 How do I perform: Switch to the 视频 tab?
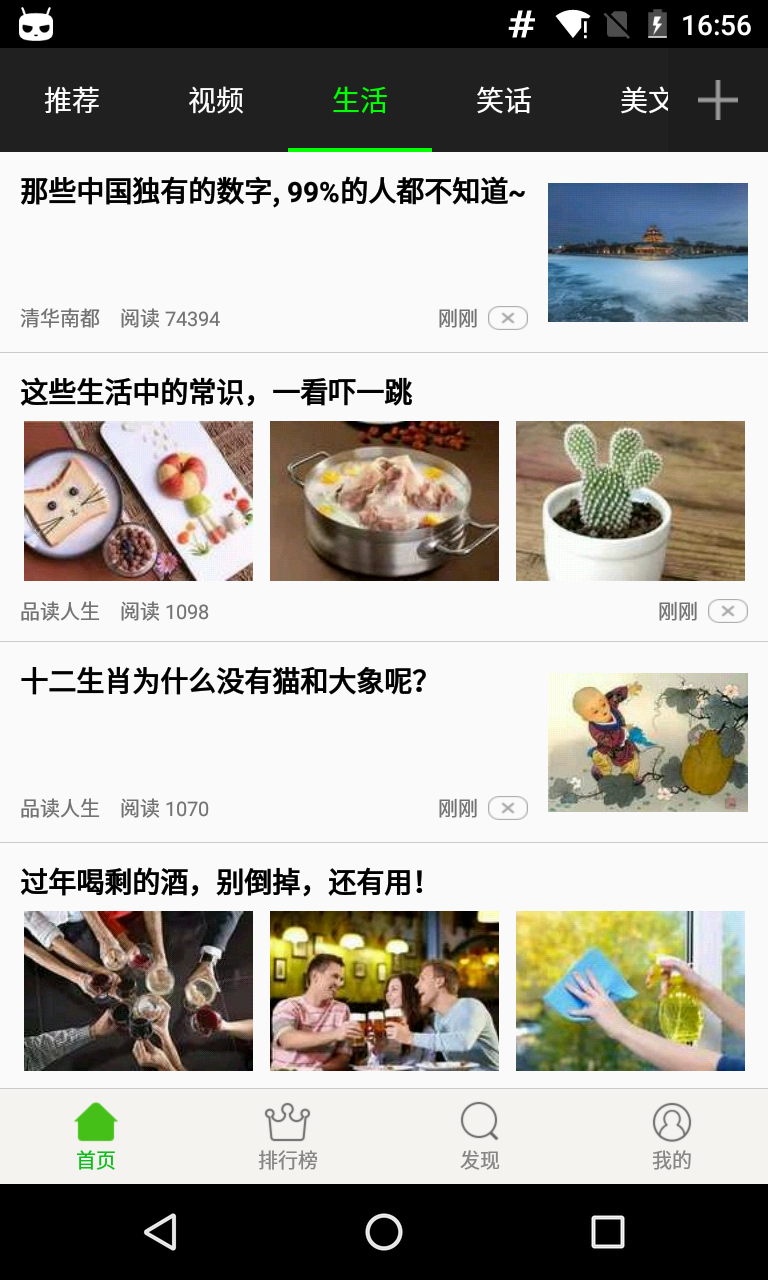[216, 101]
